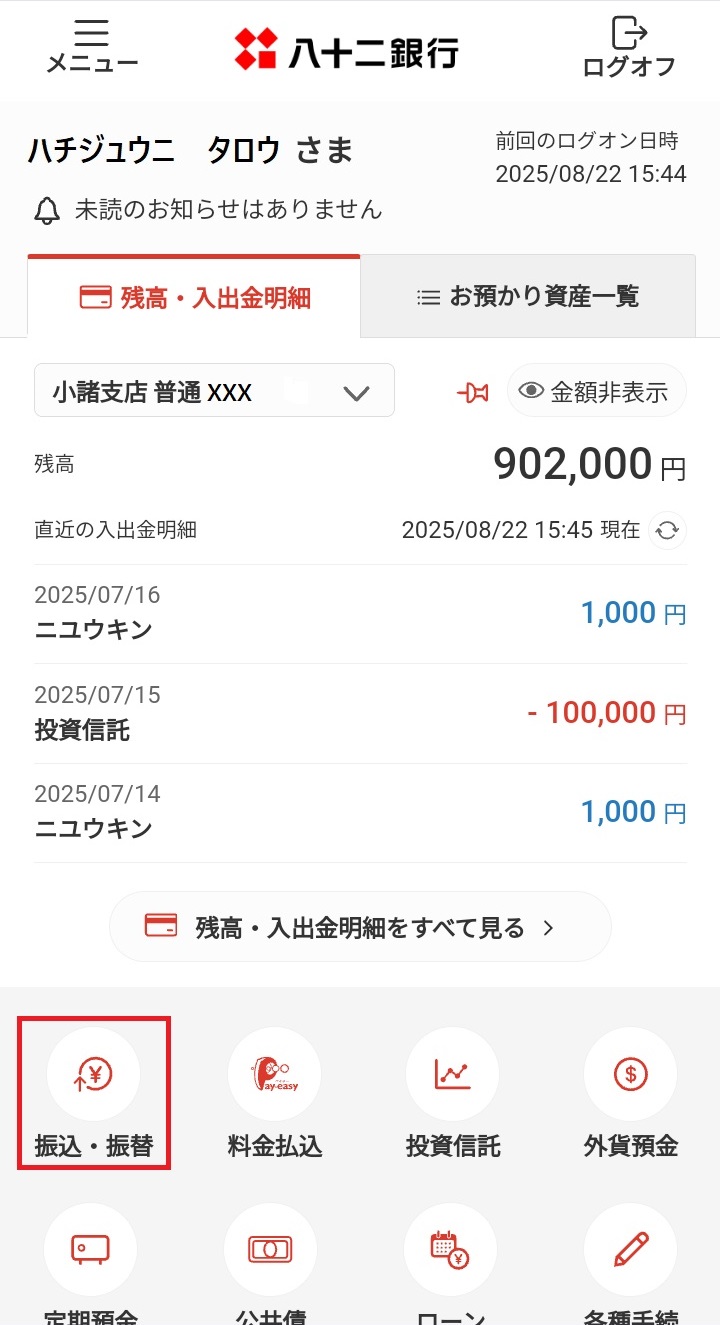This screenshot has height=1325, width=720.
Task: Refresh the recent transaction list
Action: (668, 530)
